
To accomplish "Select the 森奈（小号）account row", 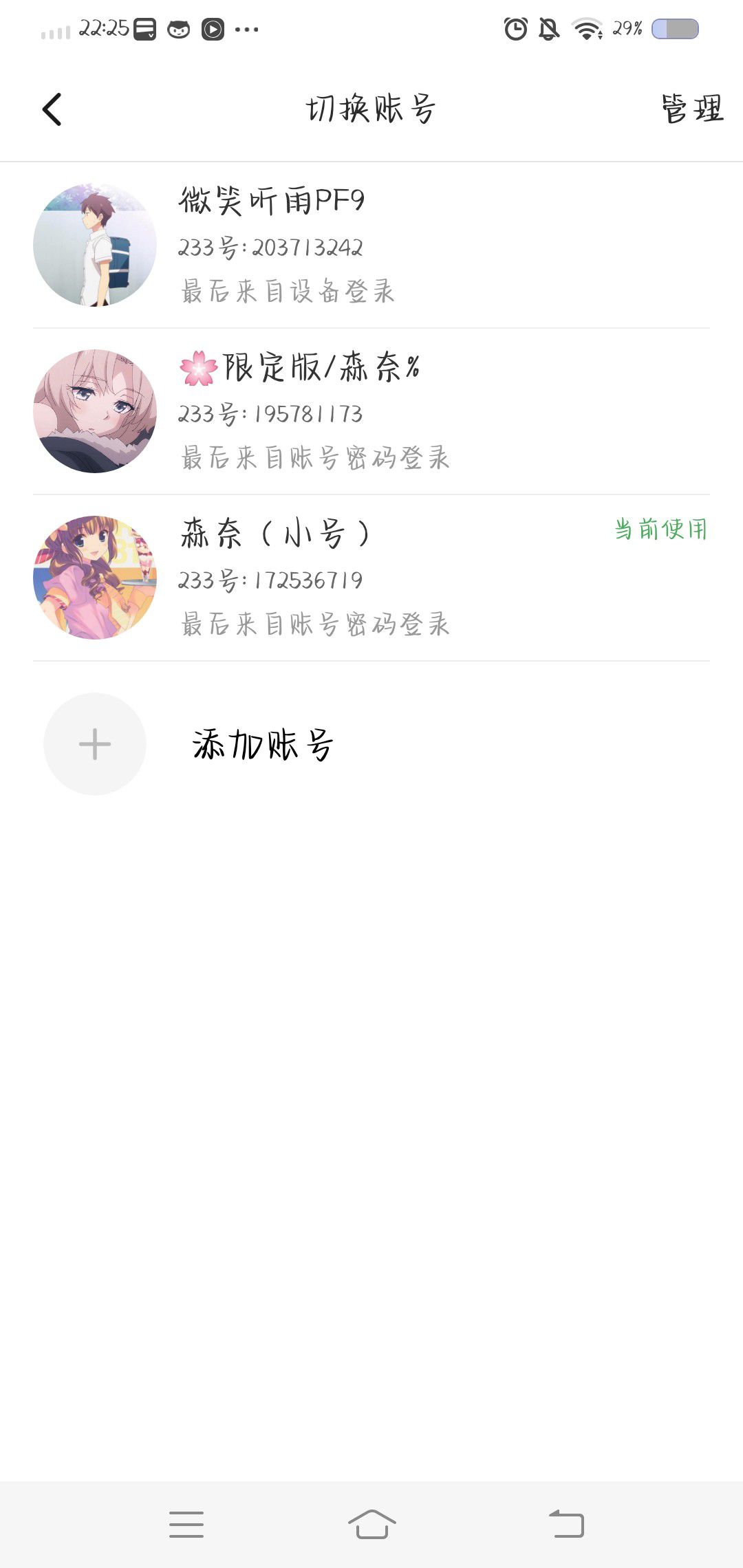I will pos(371,578).
